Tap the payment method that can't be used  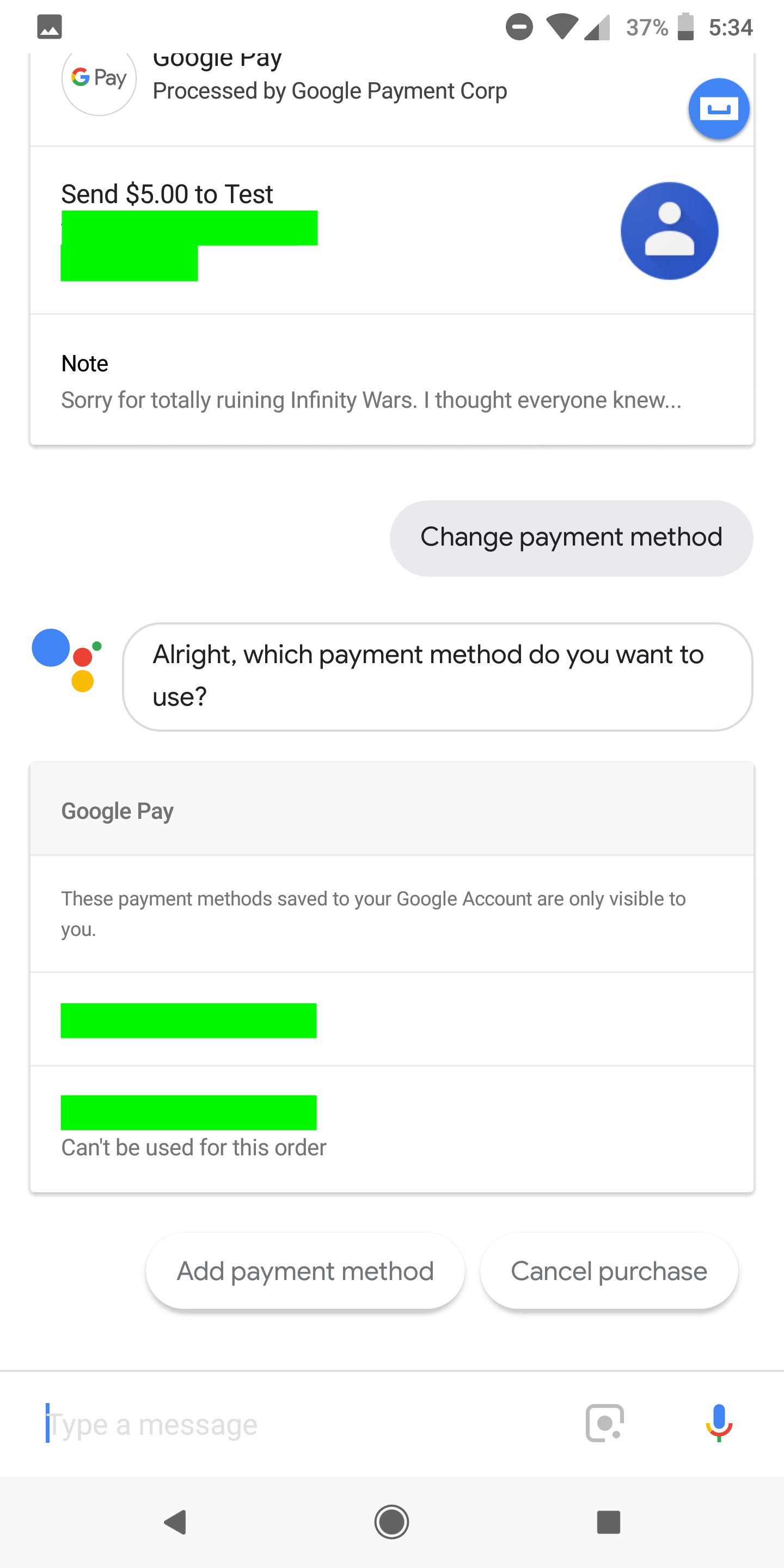188,1112
